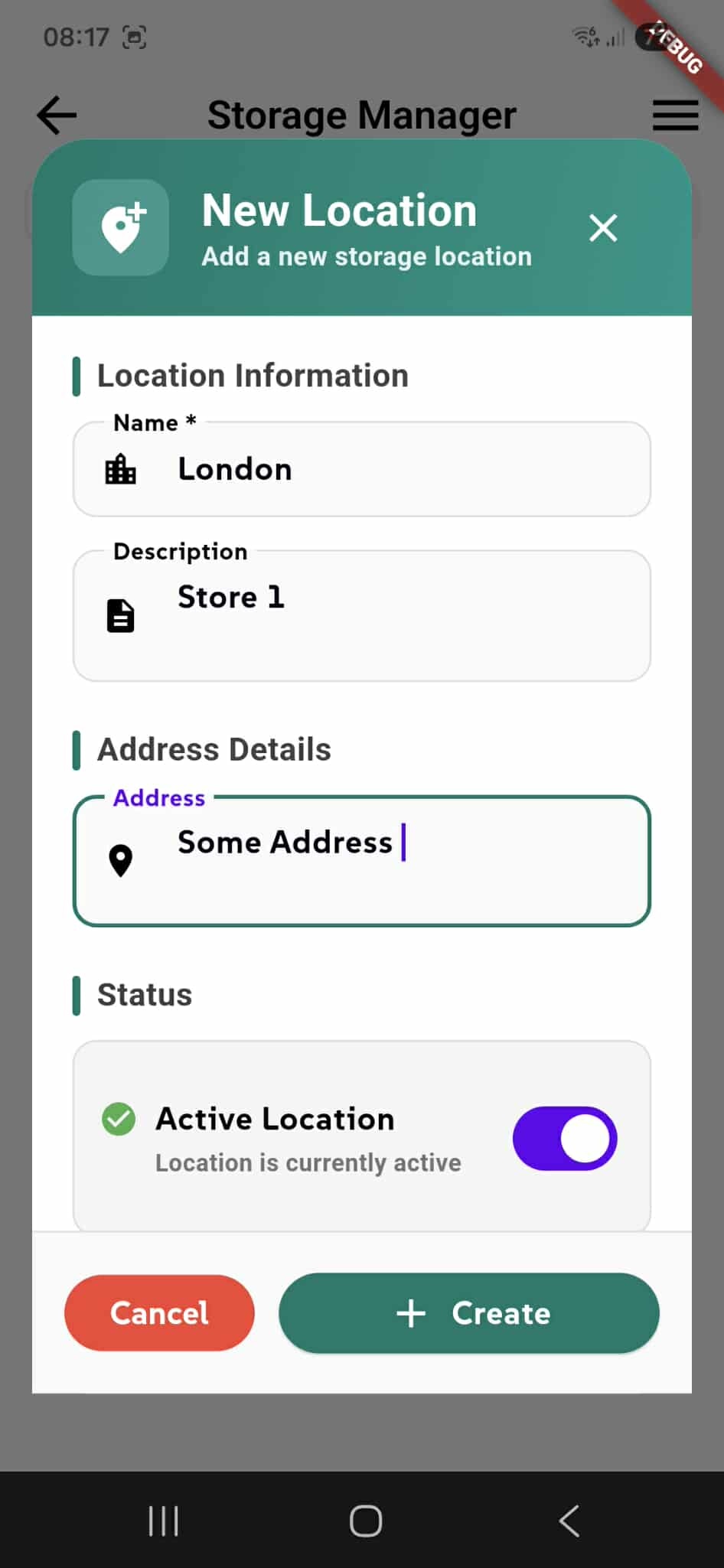This screenshot has height=1568, width=724.
Task: Click inside the Name field showing London
Action: 360,469
